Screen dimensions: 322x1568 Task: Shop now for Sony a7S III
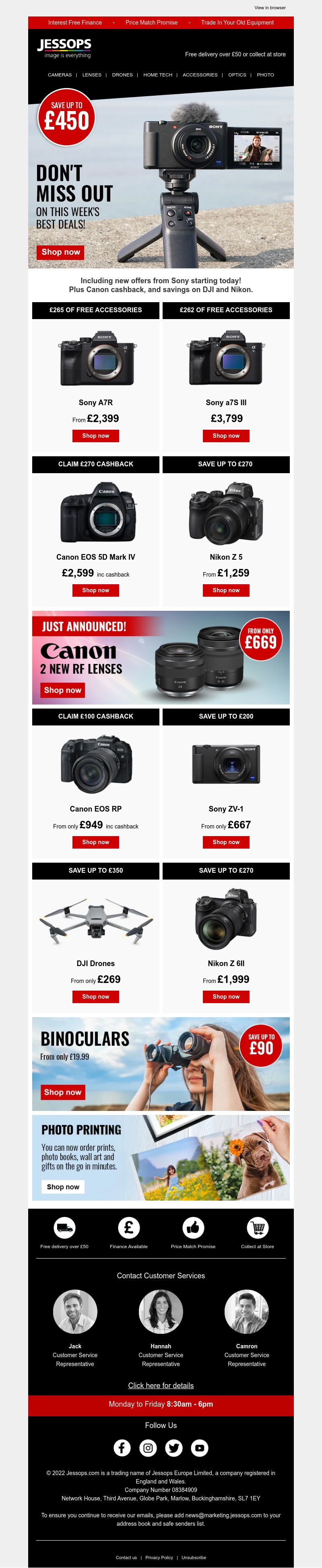tap(226, 436)
